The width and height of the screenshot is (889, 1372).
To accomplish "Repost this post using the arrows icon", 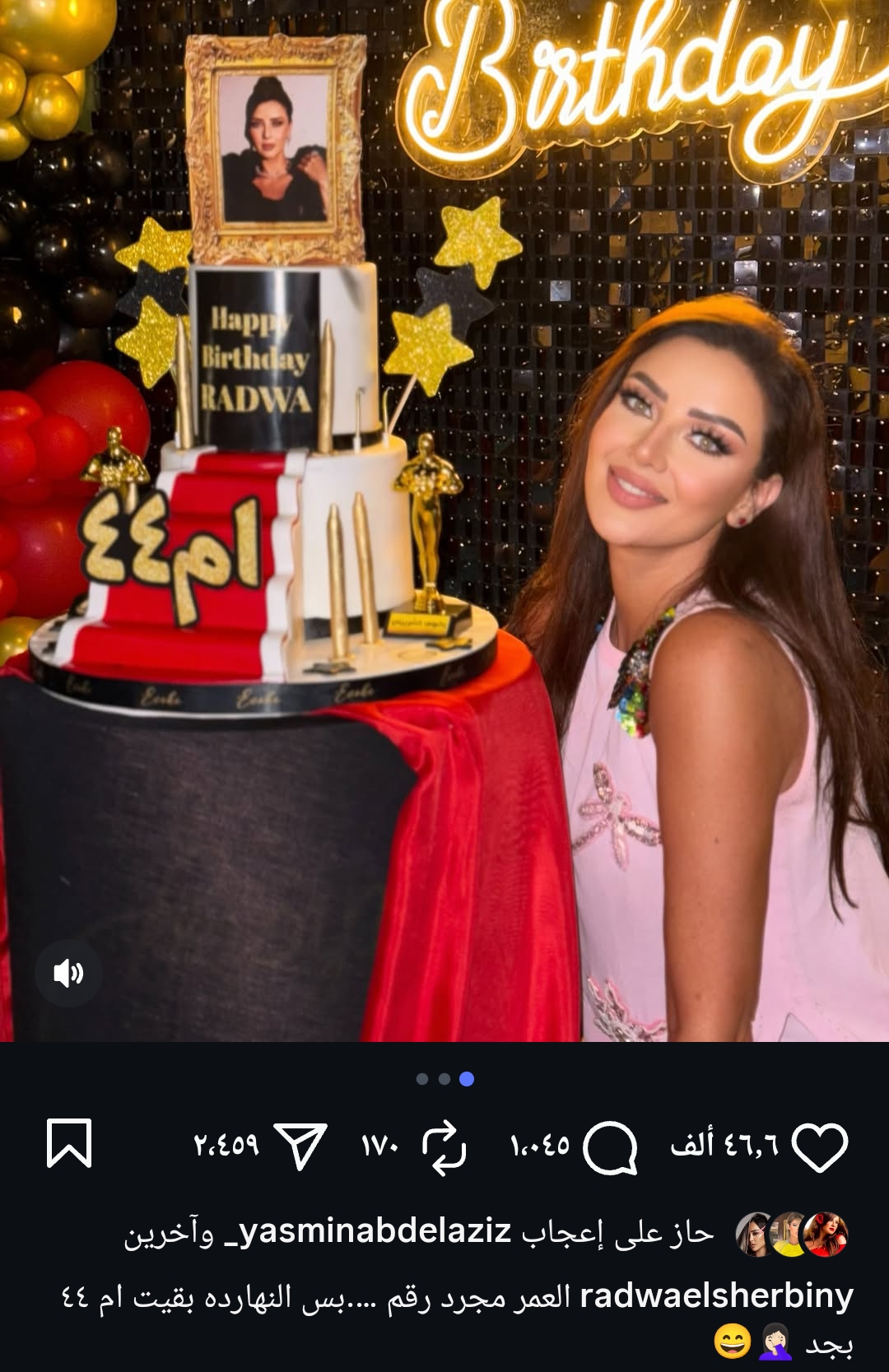I will pyautogui.click(x=444, y=1146).
